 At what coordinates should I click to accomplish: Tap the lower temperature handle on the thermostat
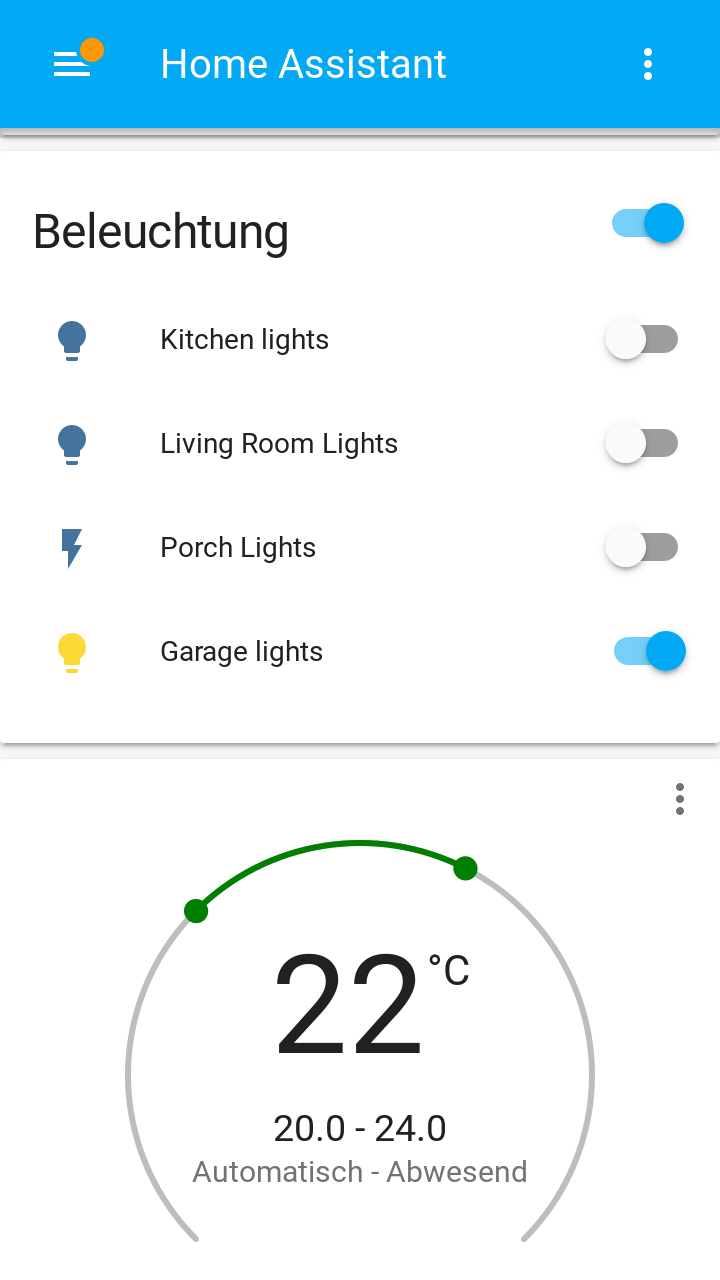tap(196, 911)
